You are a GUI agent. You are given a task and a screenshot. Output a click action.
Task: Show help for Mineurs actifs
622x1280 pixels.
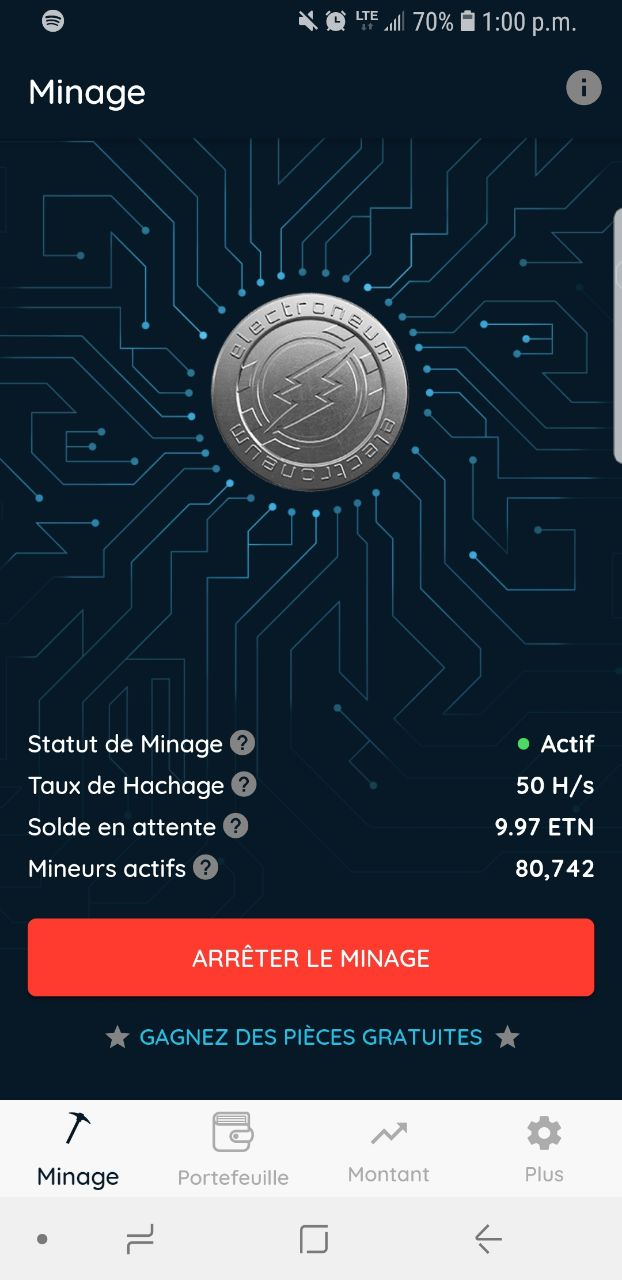click(205, 867)
